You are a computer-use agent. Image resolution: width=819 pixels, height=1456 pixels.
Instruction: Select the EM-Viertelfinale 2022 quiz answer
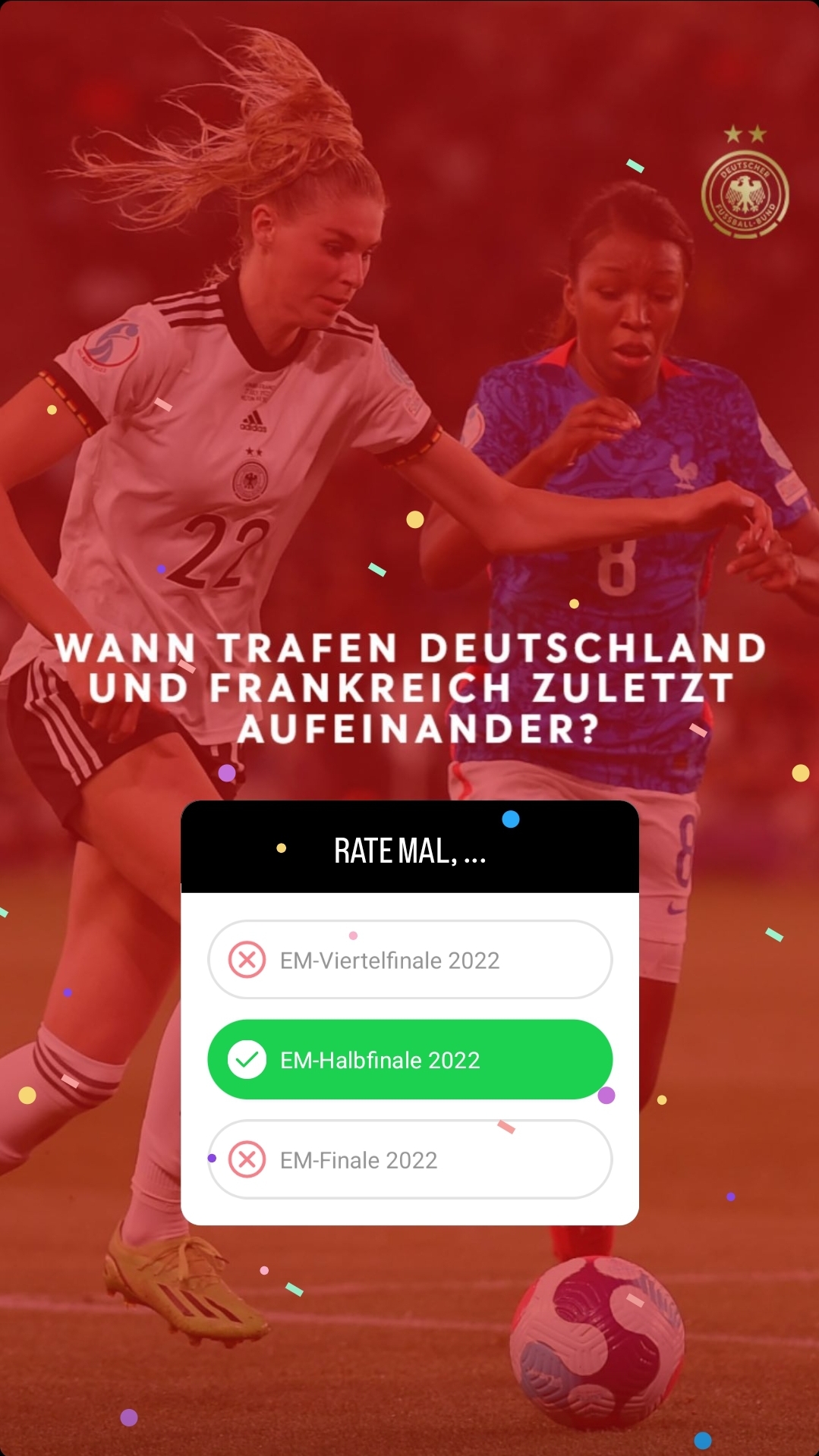pos(410,960)
